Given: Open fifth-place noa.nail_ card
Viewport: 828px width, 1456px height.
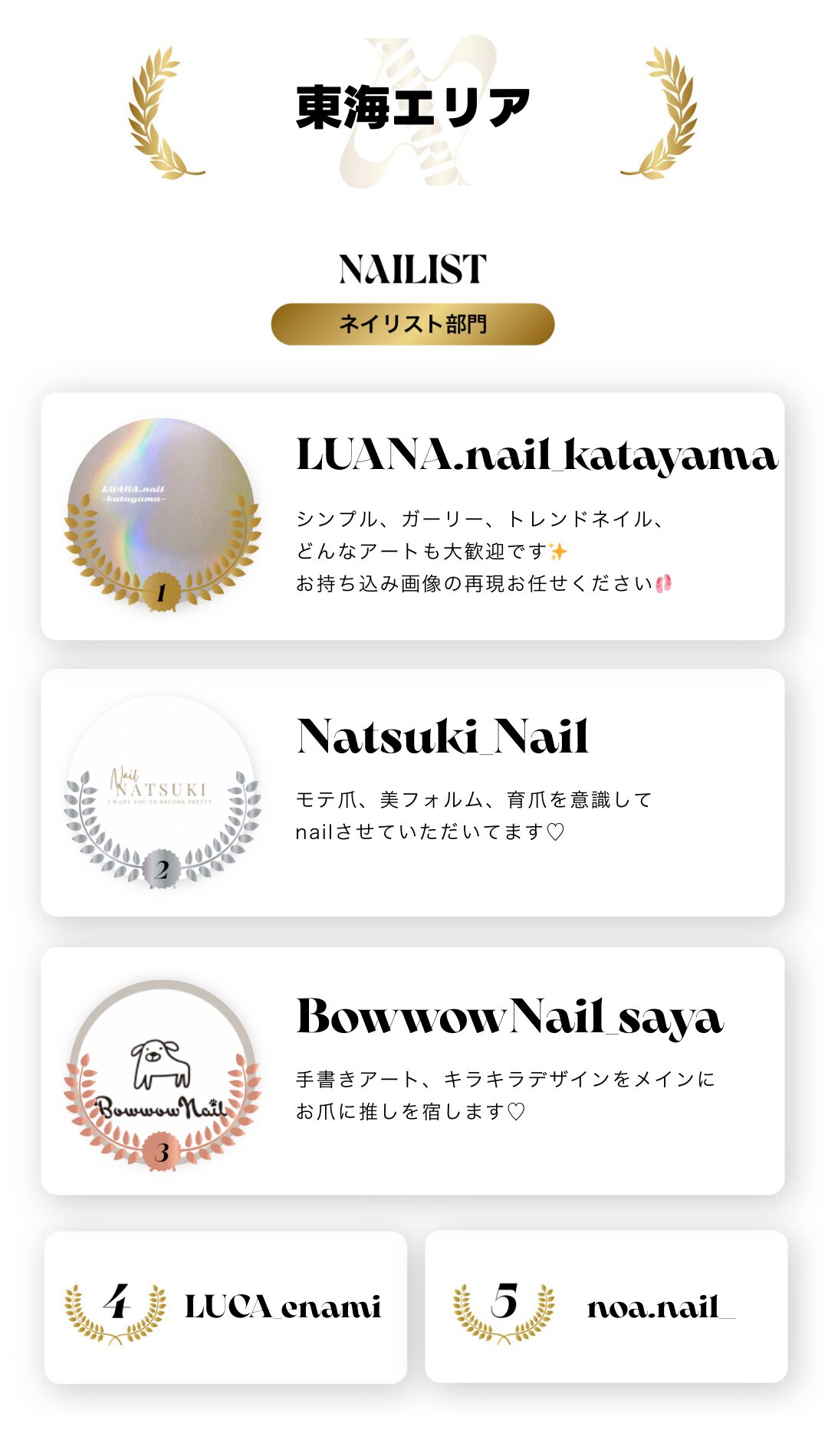Looking at the screenshot, I should [606, 1307].
